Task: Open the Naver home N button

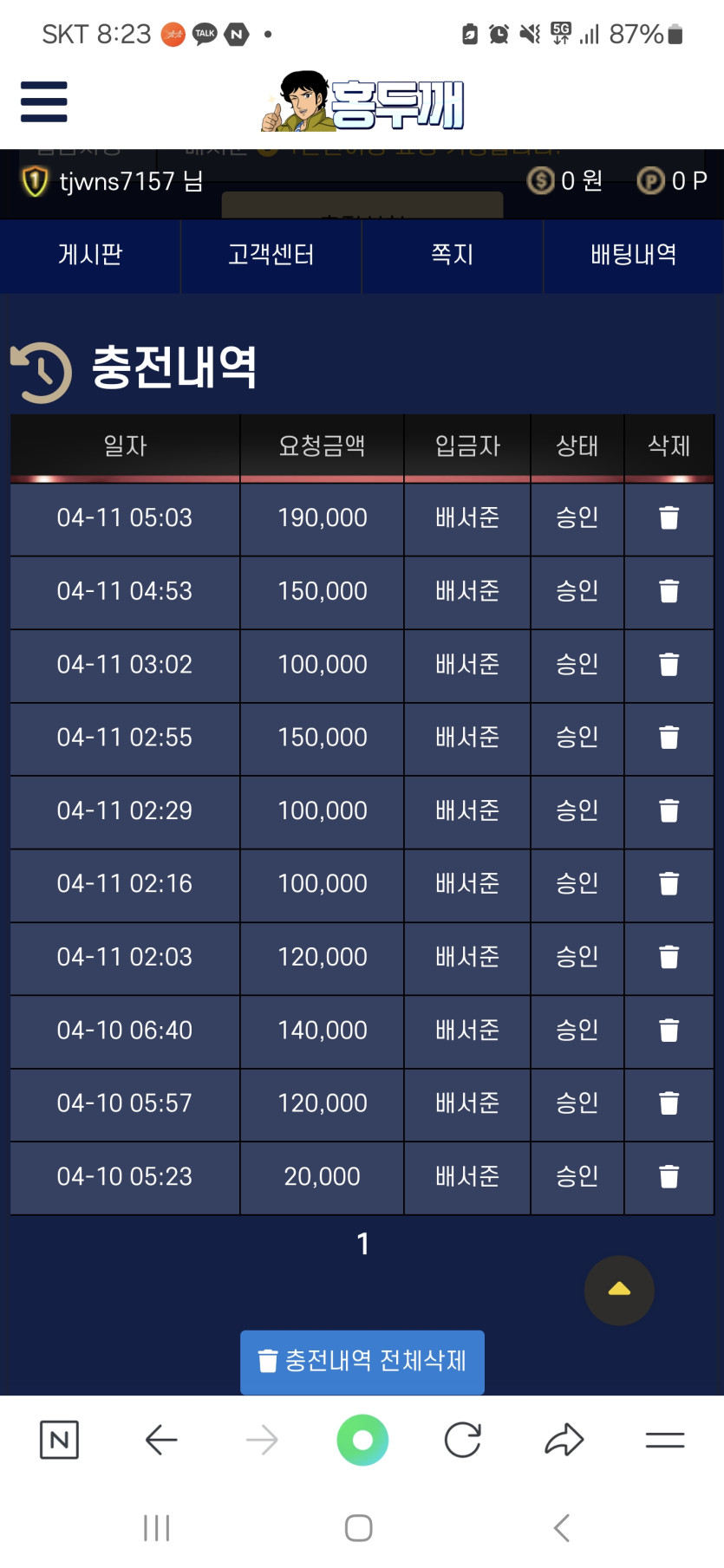Action: pyautogui.click(x=59, y=1441)
